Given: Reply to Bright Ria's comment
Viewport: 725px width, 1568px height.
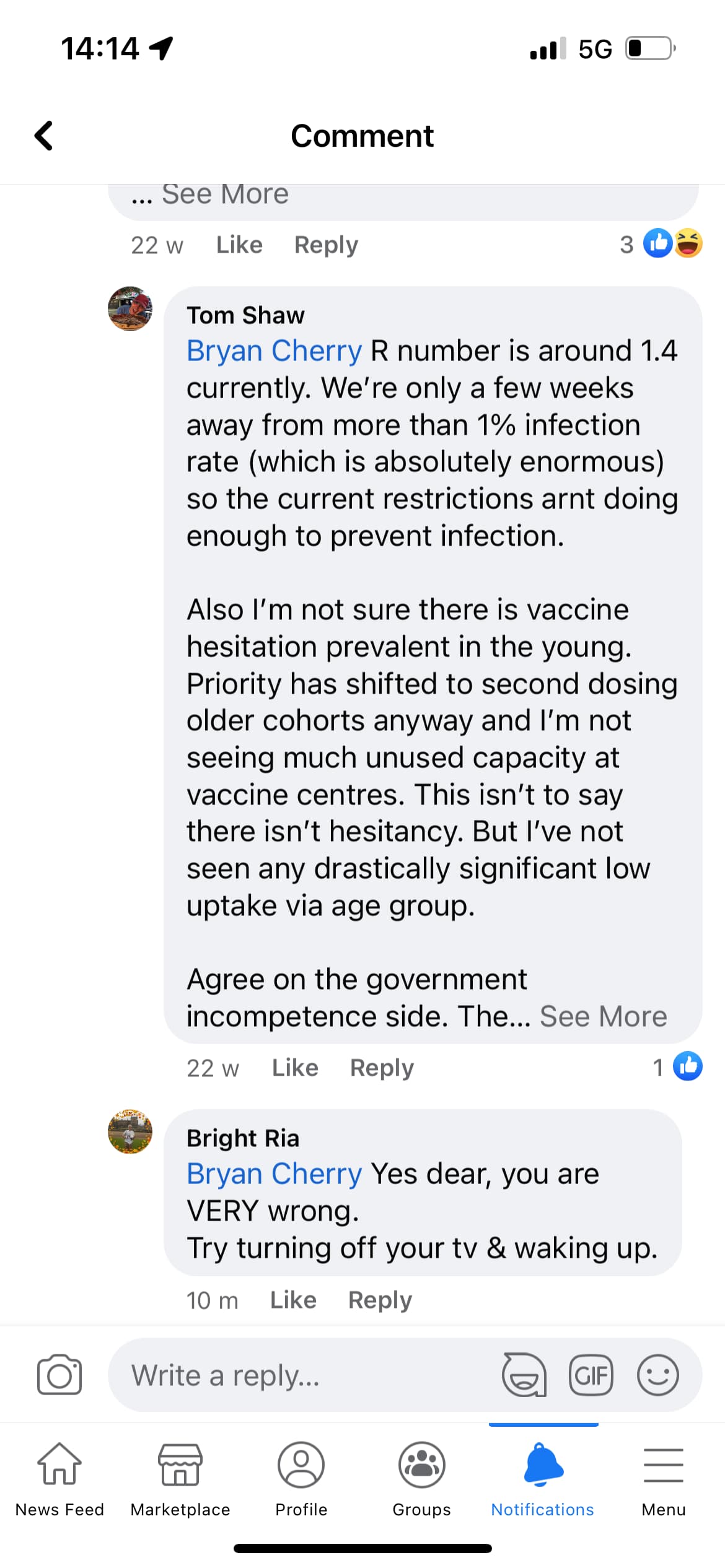Looking at the screenshot, I should tap(380, 1300).
